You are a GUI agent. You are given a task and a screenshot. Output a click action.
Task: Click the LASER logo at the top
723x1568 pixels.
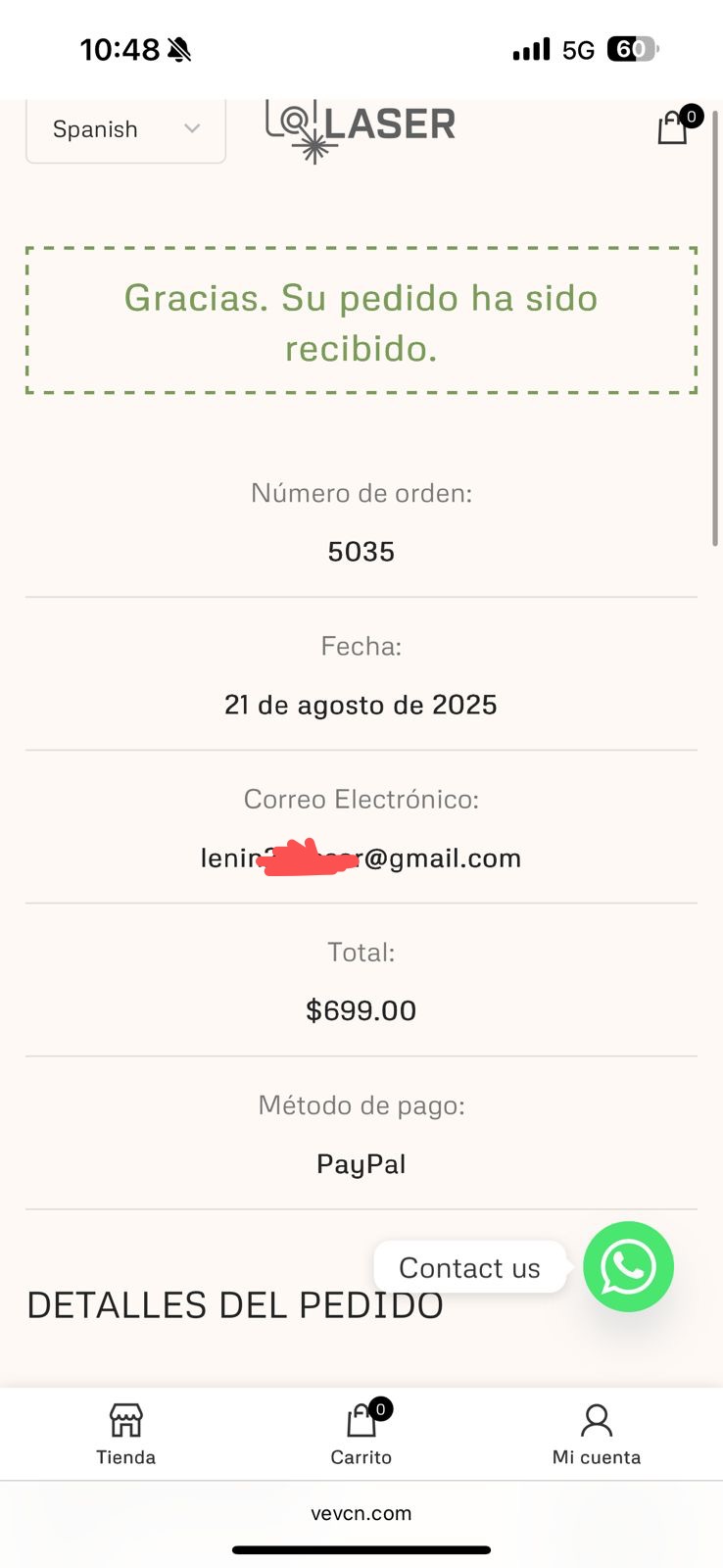pos(360,125)
